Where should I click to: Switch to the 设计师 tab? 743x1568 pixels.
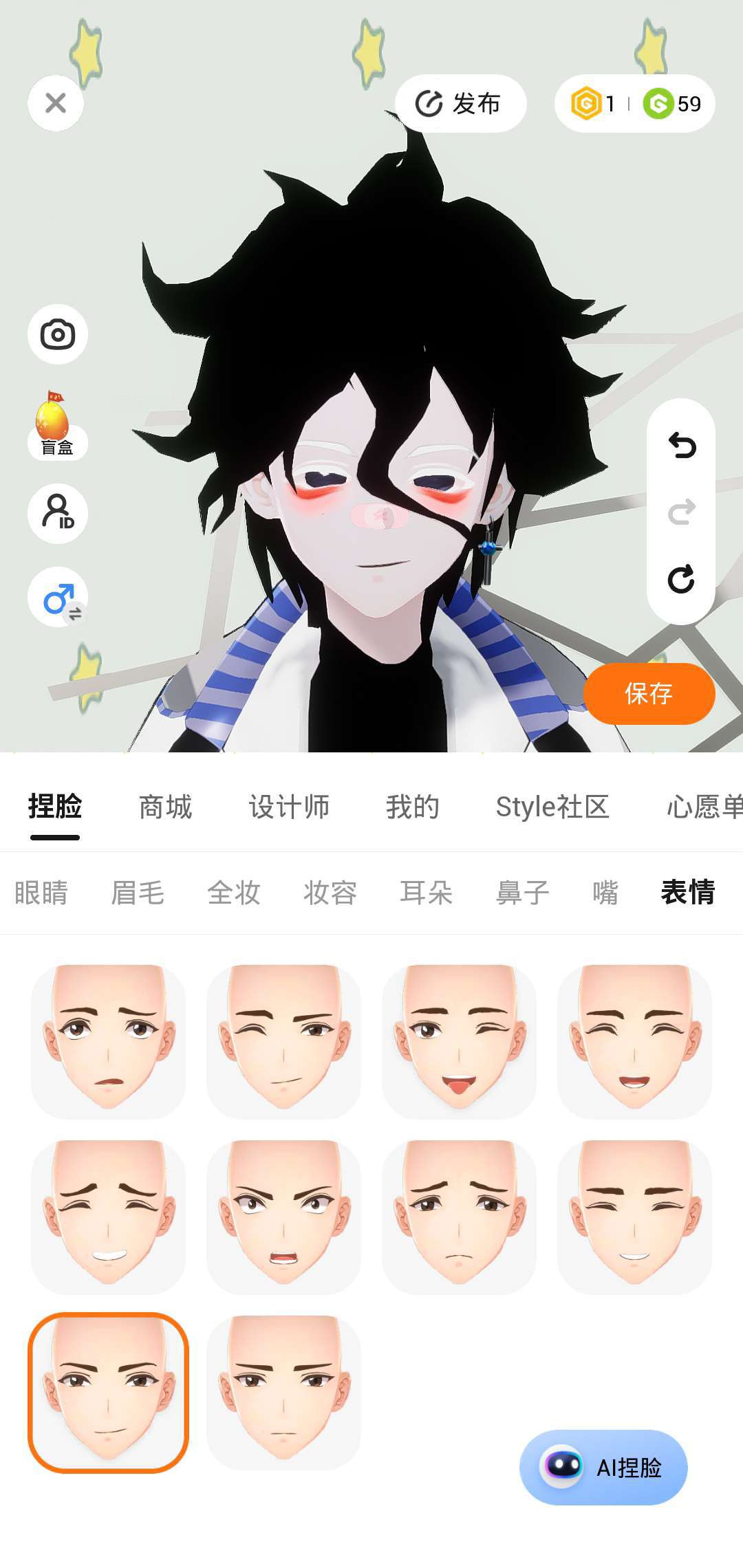click(x=289, y=807)
